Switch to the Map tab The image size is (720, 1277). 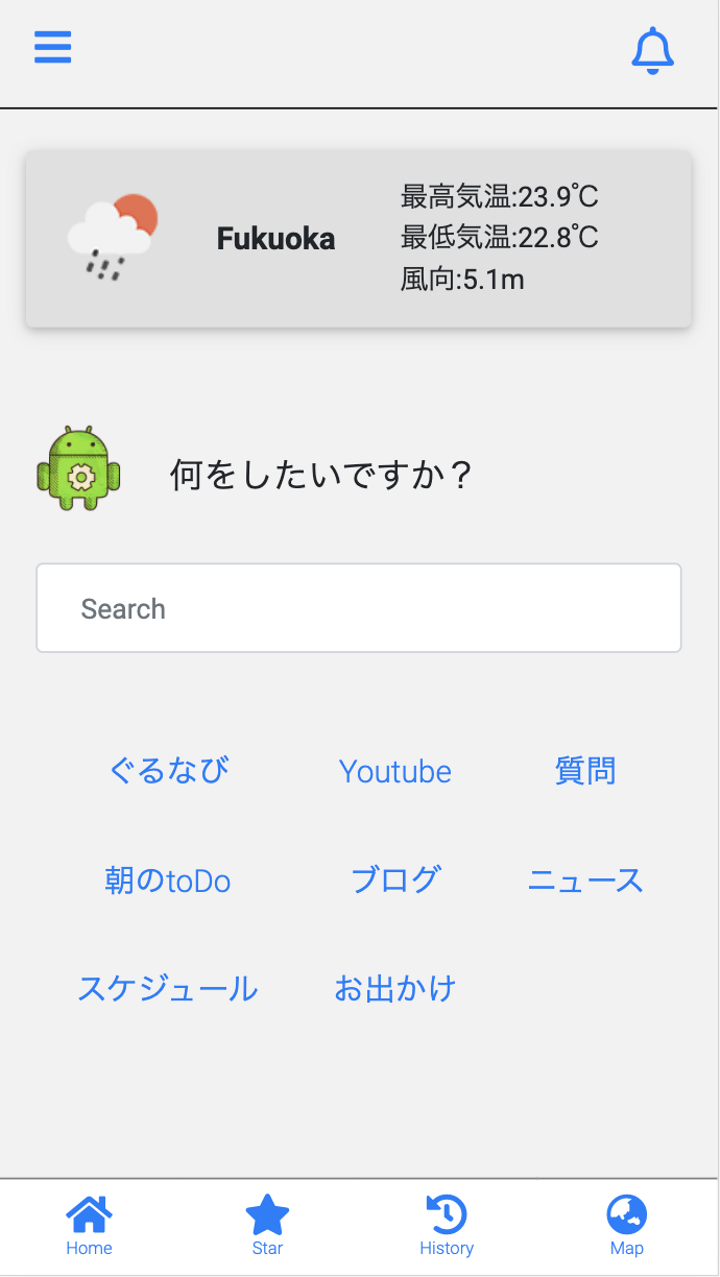(x=627, y=1226)
